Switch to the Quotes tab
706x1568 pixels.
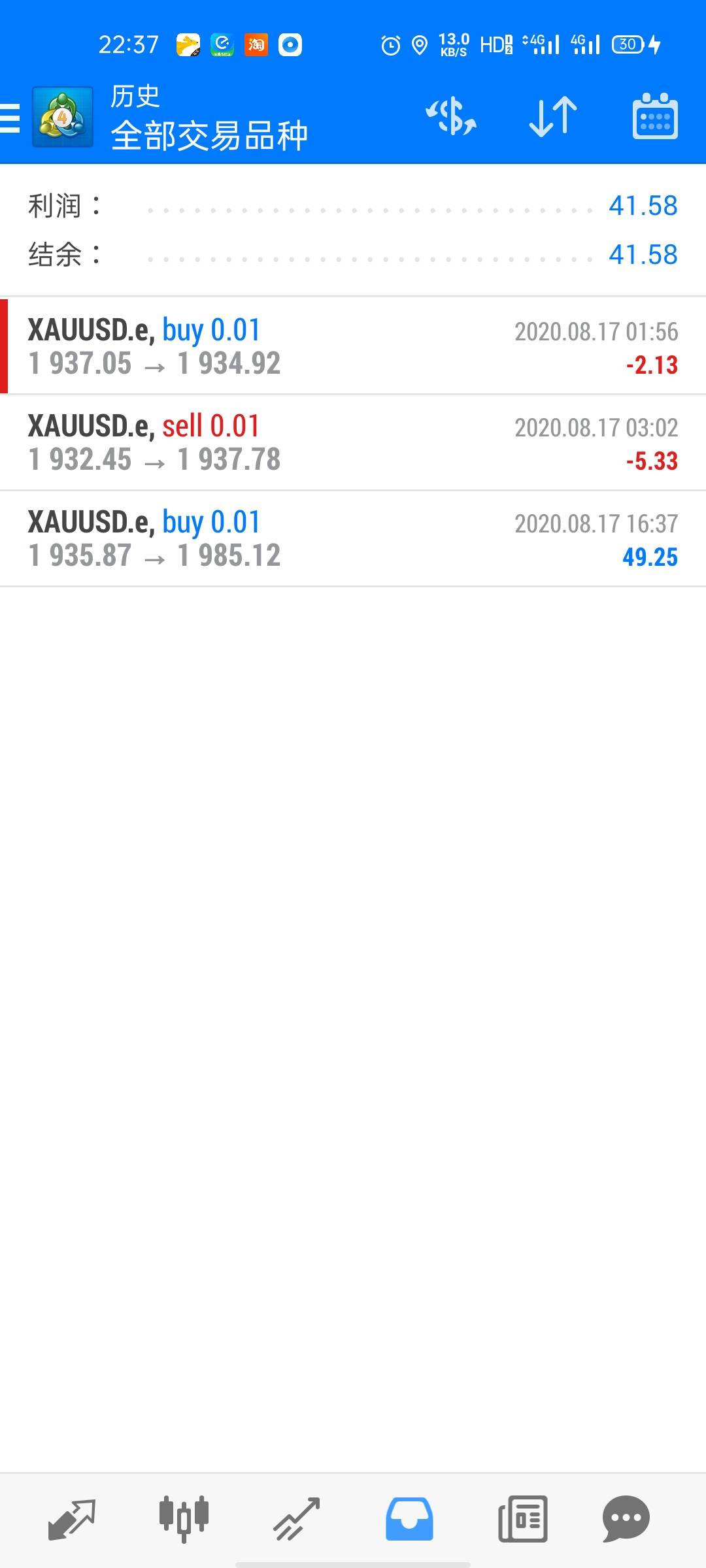tap(72, 1518)
